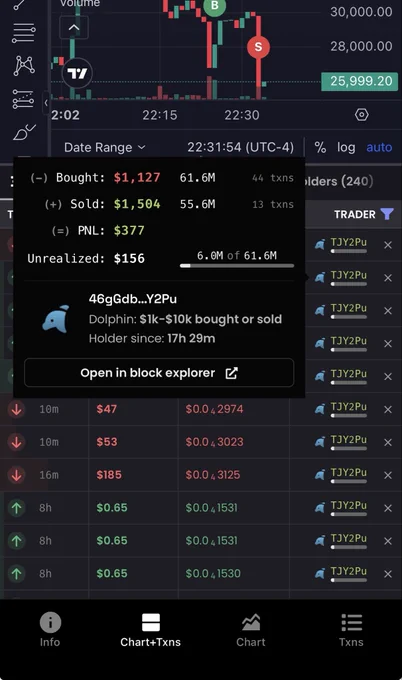This screenshot has height=680, width=402.
Task: Toggle the log scale option
Action: 346,147
